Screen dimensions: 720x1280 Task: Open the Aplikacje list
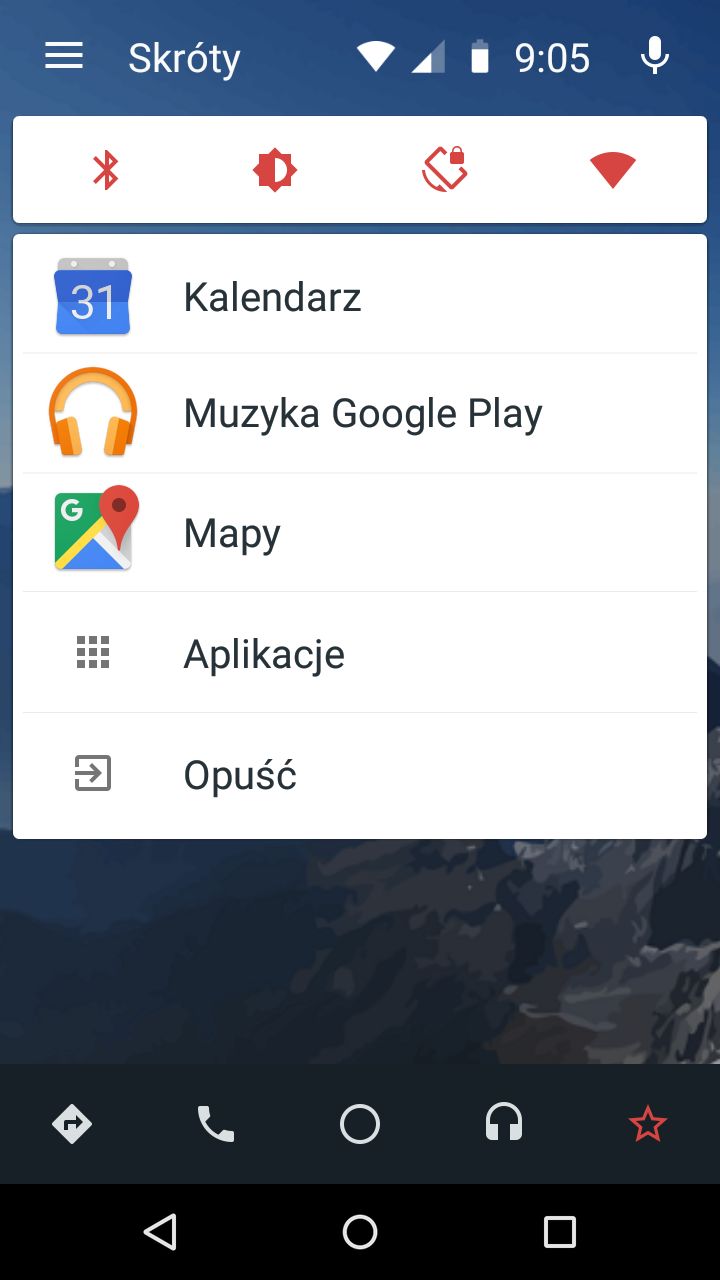360,653
